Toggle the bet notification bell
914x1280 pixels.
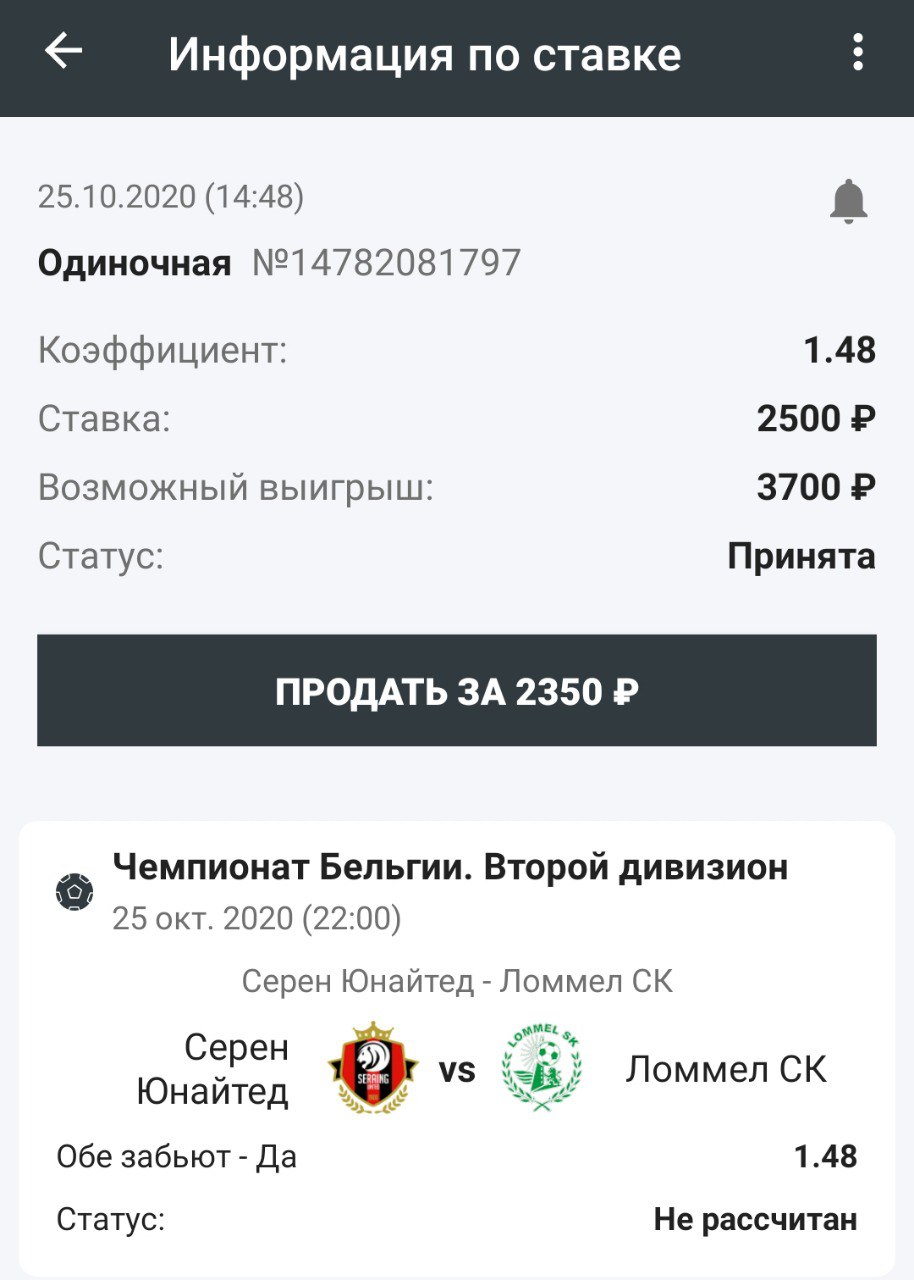click(848, 201)
